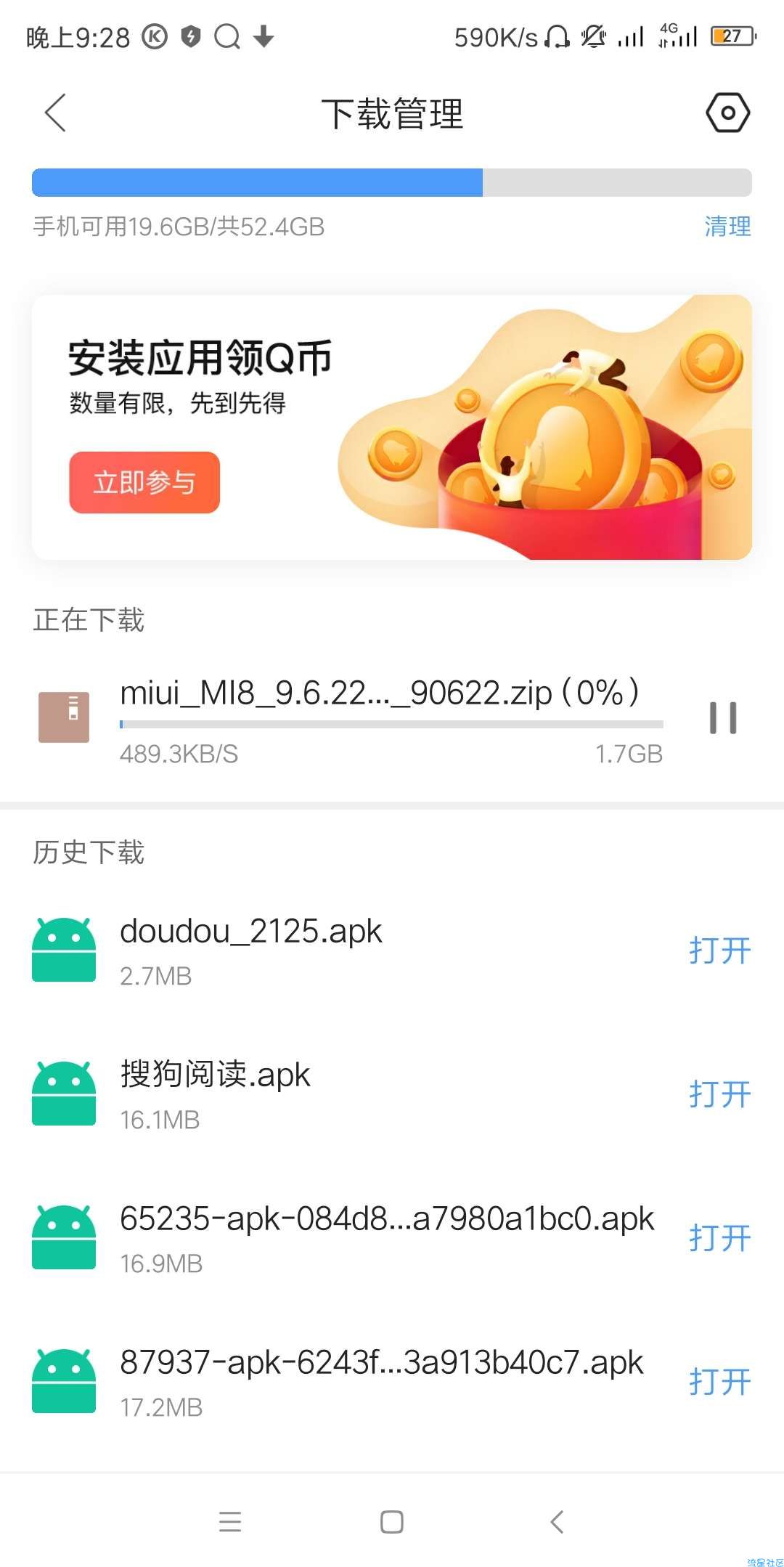Select the 16.9MB 65235-apk row
784x1567 pixels.
pos(392,1237)
